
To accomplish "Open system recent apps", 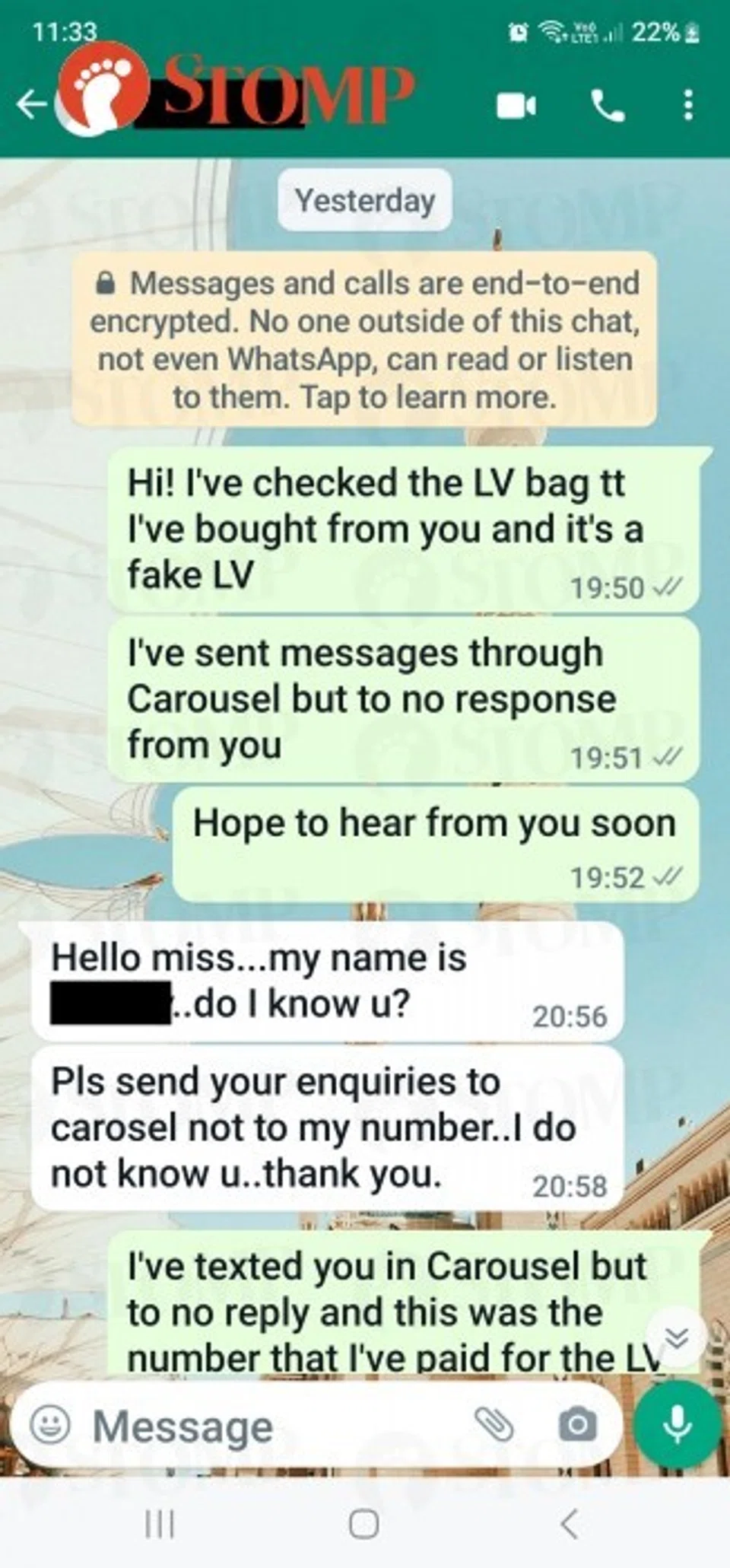I will pyautogui.click(x=160, y=1524).
